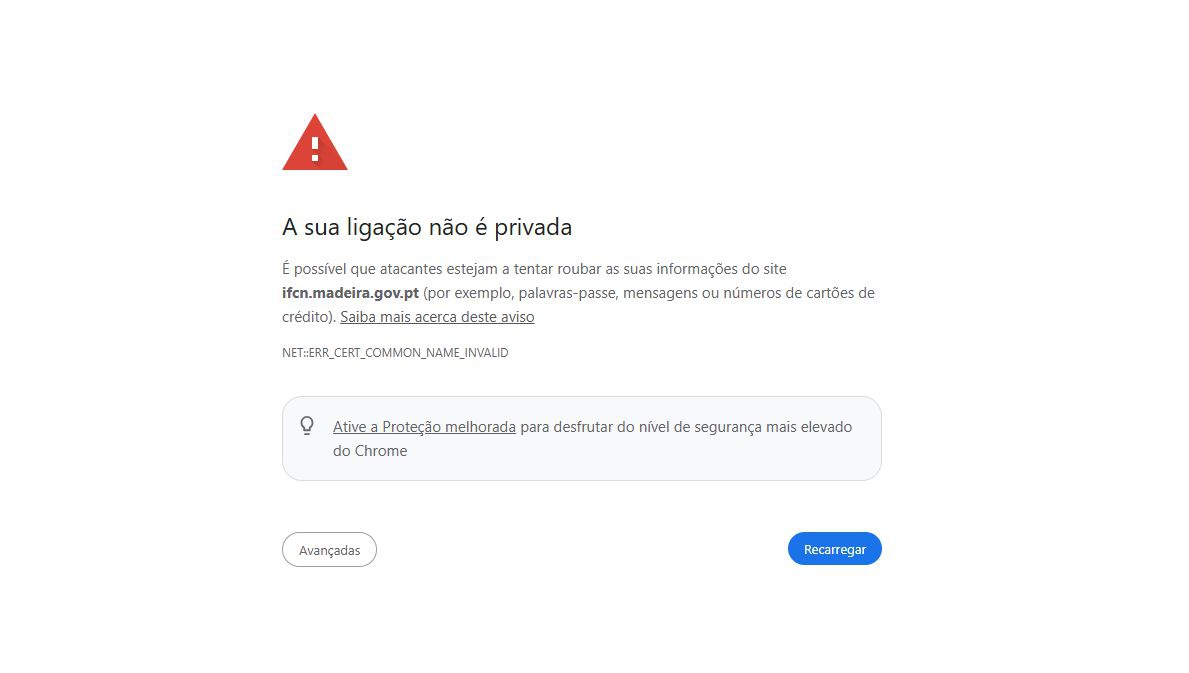Tap the Avançadas button
The image size is (1189, 673).
329,550
